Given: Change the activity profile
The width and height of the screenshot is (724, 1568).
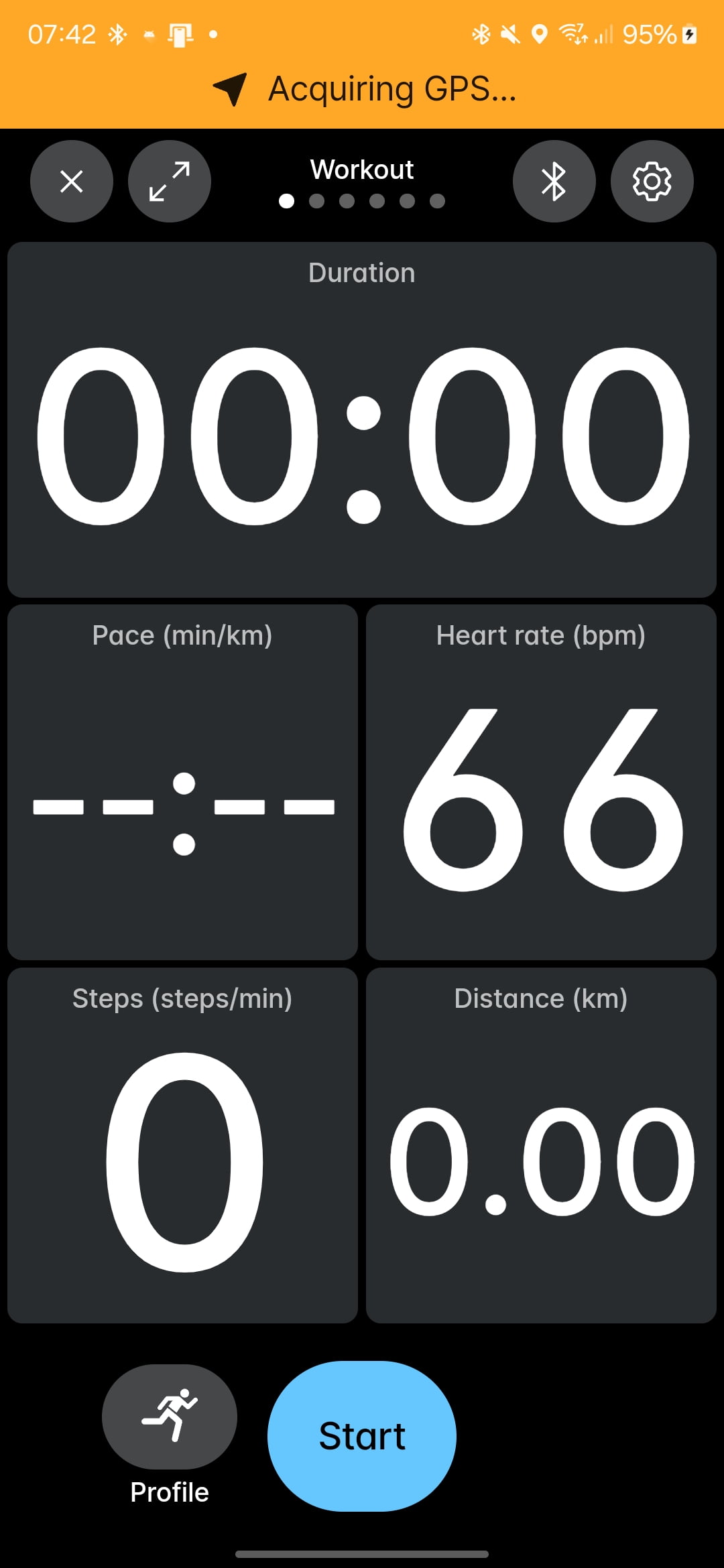Looking at the screenshot, I should point(170,1417).
